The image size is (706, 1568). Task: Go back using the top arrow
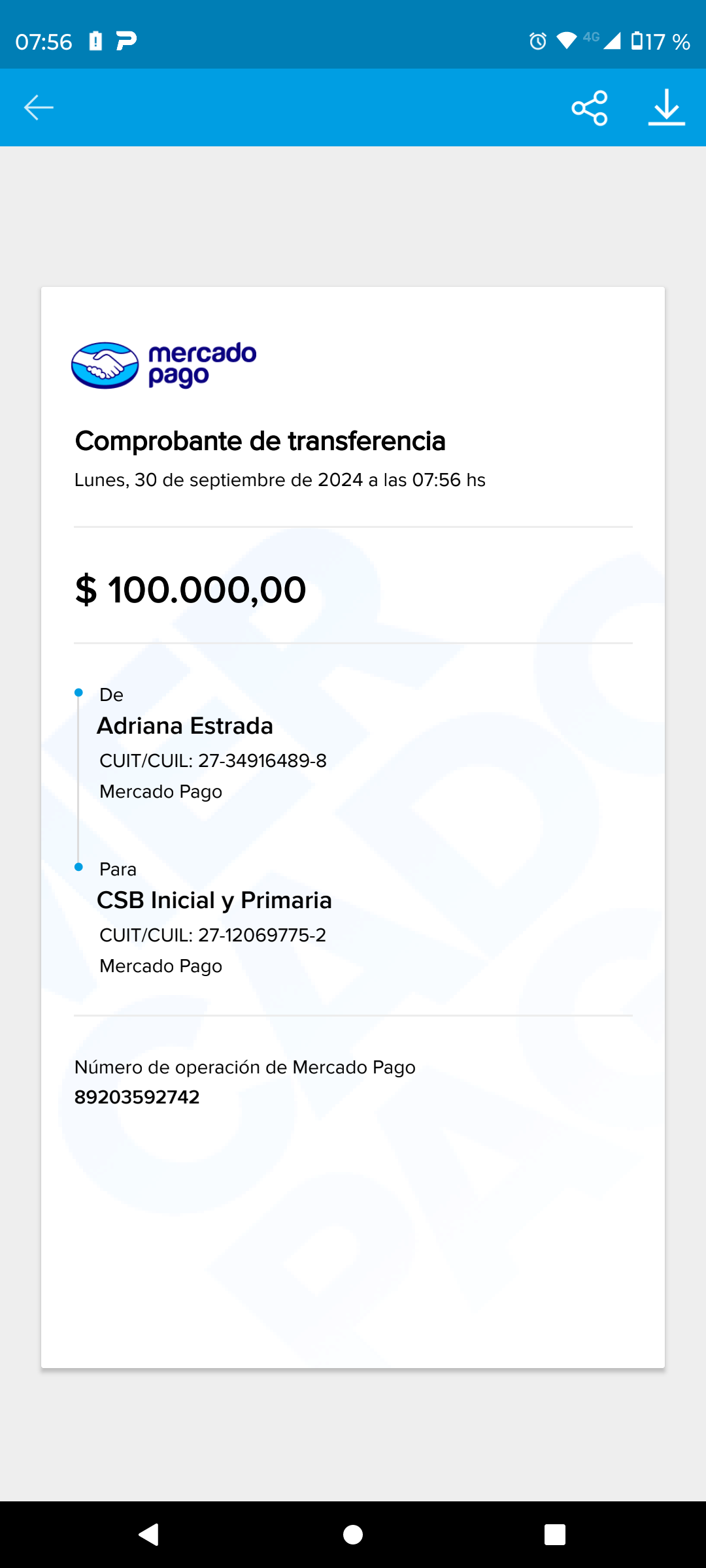[x=39, y=108]
